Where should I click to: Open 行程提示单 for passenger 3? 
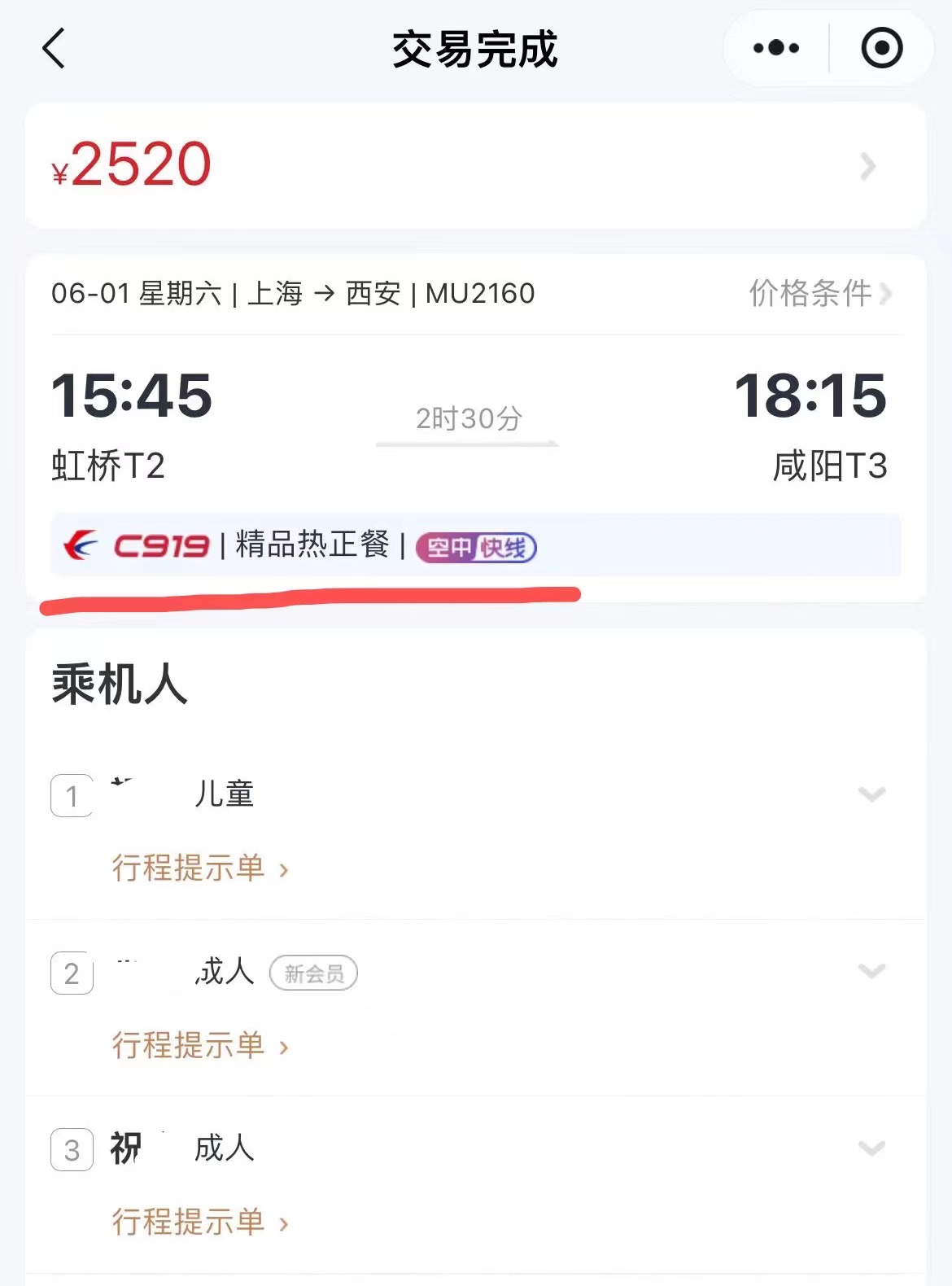[200, 1223]
